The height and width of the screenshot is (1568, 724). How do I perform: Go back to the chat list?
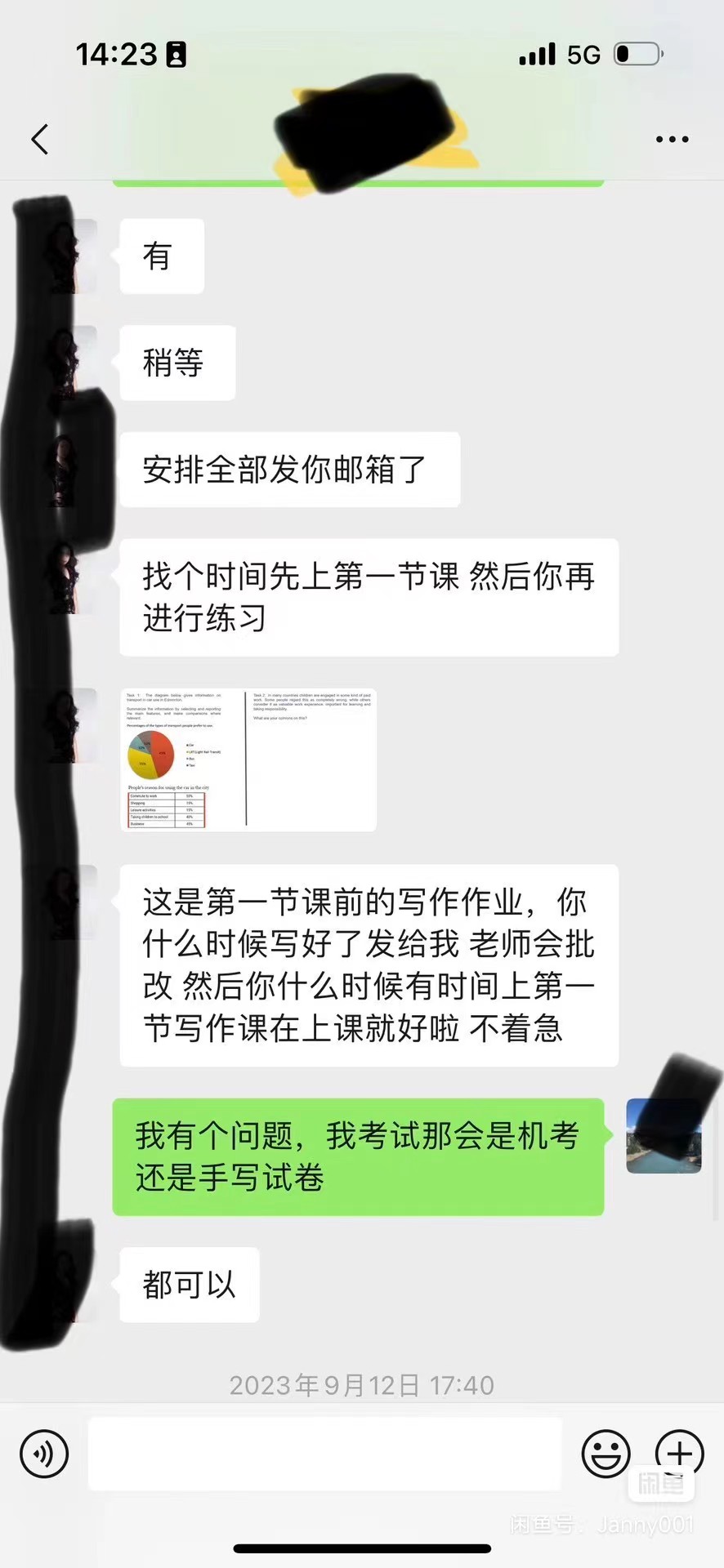pyautogui.click(x=40, y=140)
